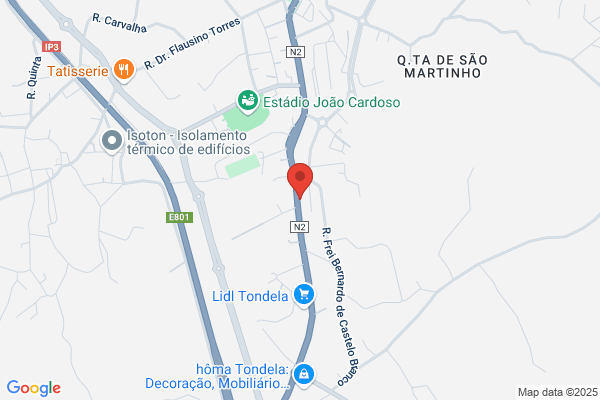
Task: Tap the red location marker on N2
Action: [300, 180]
